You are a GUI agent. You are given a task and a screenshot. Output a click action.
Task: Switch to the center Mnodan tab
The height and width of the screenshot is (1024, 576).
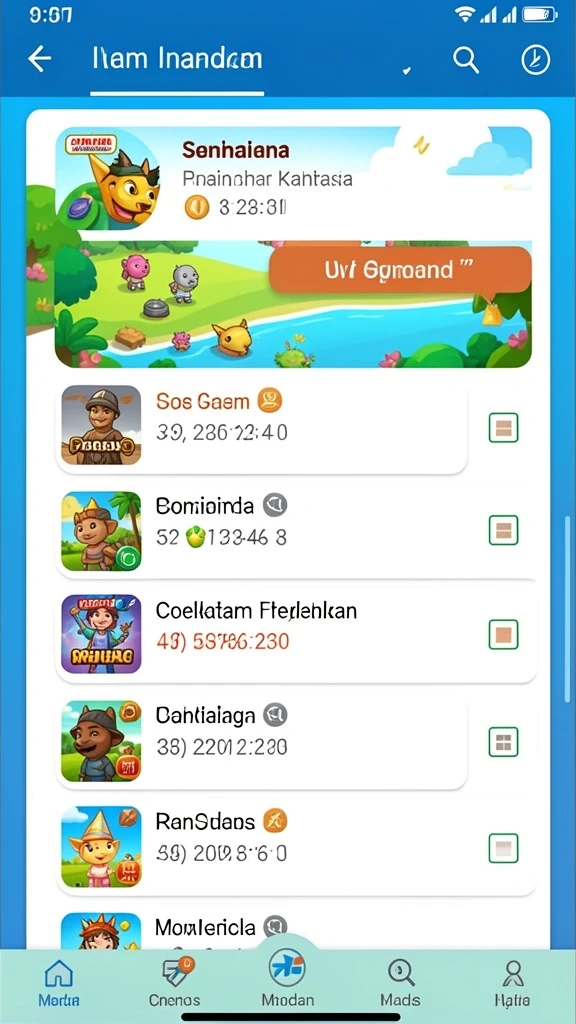point(287,980)
